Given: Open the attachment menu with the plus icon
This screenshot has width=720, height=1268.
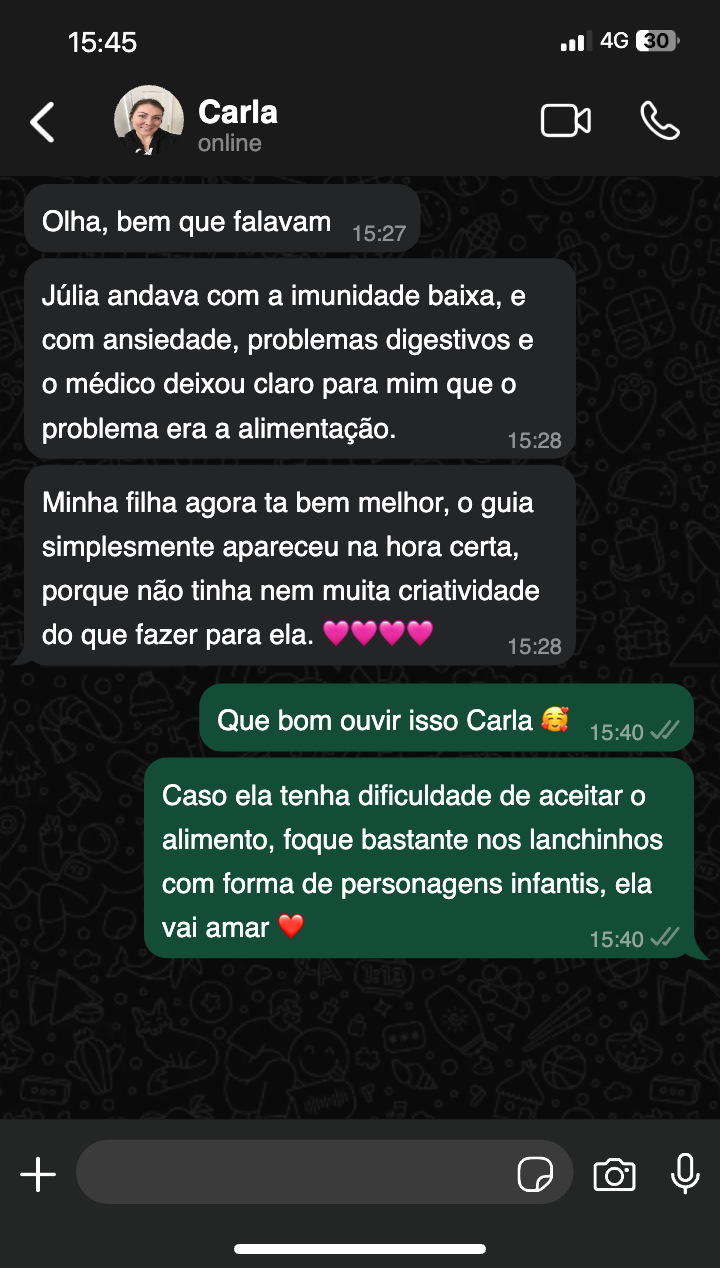Looking at the screenshot, I should (38, 1172).
